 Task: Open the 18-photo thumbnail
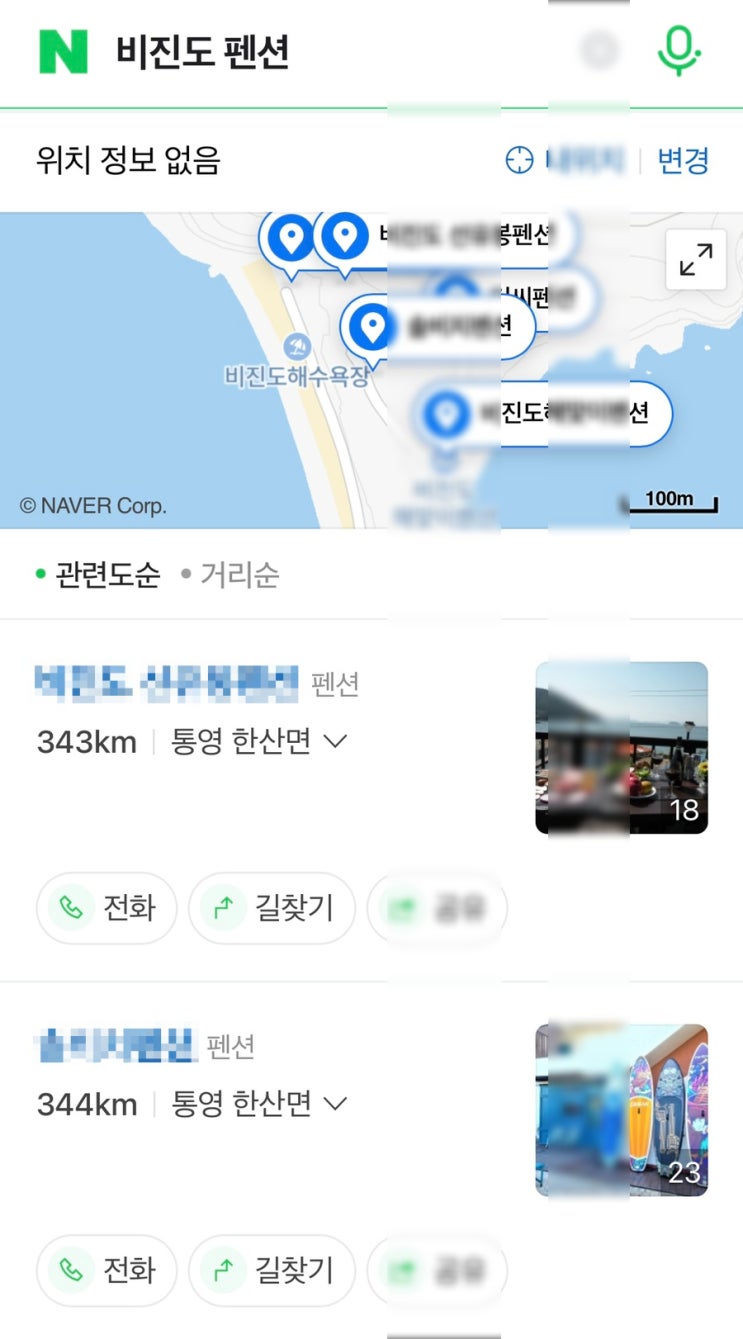tap(621, 747)
